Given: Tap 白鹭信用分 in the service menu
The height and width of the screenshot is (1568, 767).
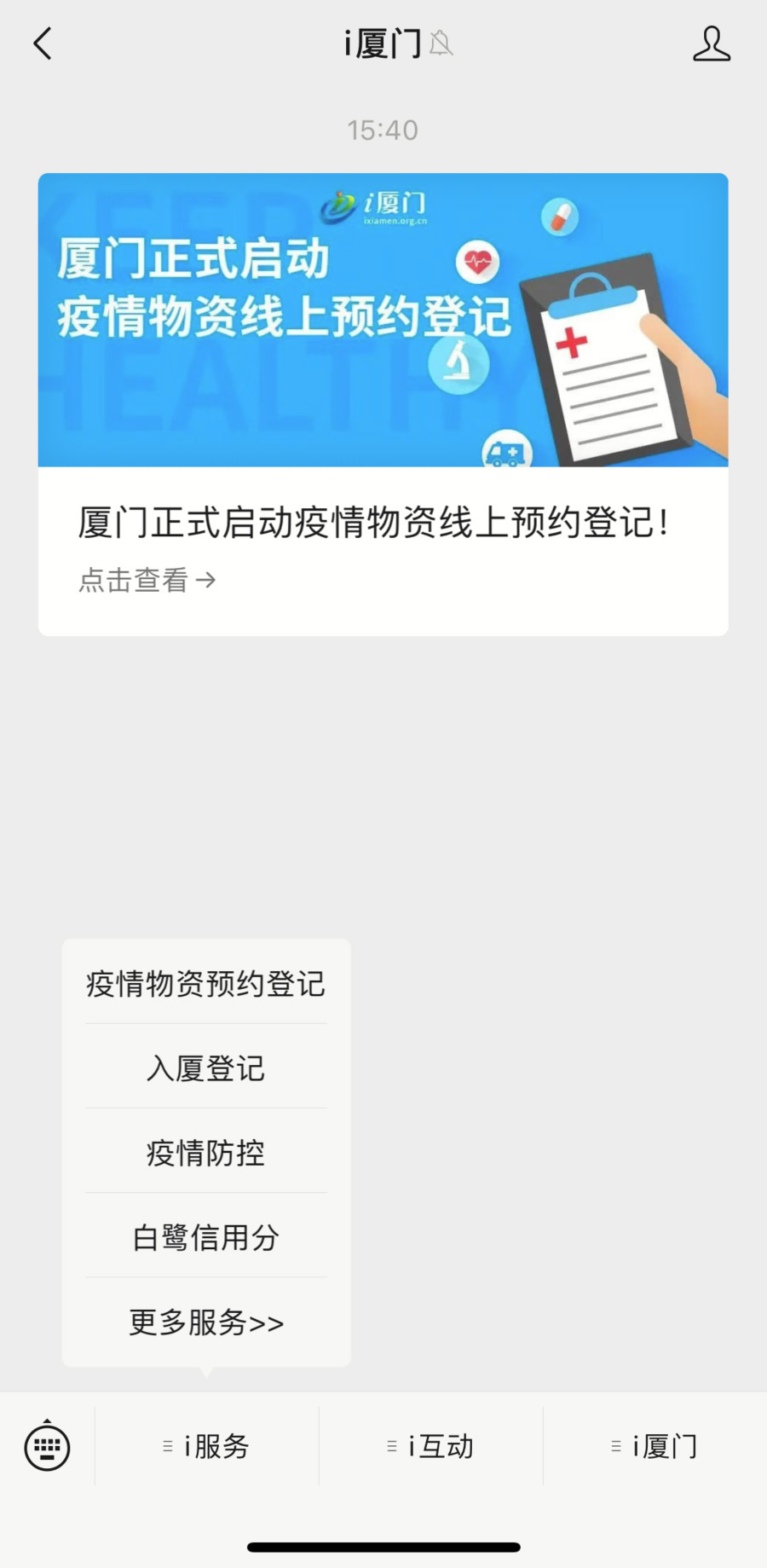Looking at the screenshot, I should (x=205, y=1237).
